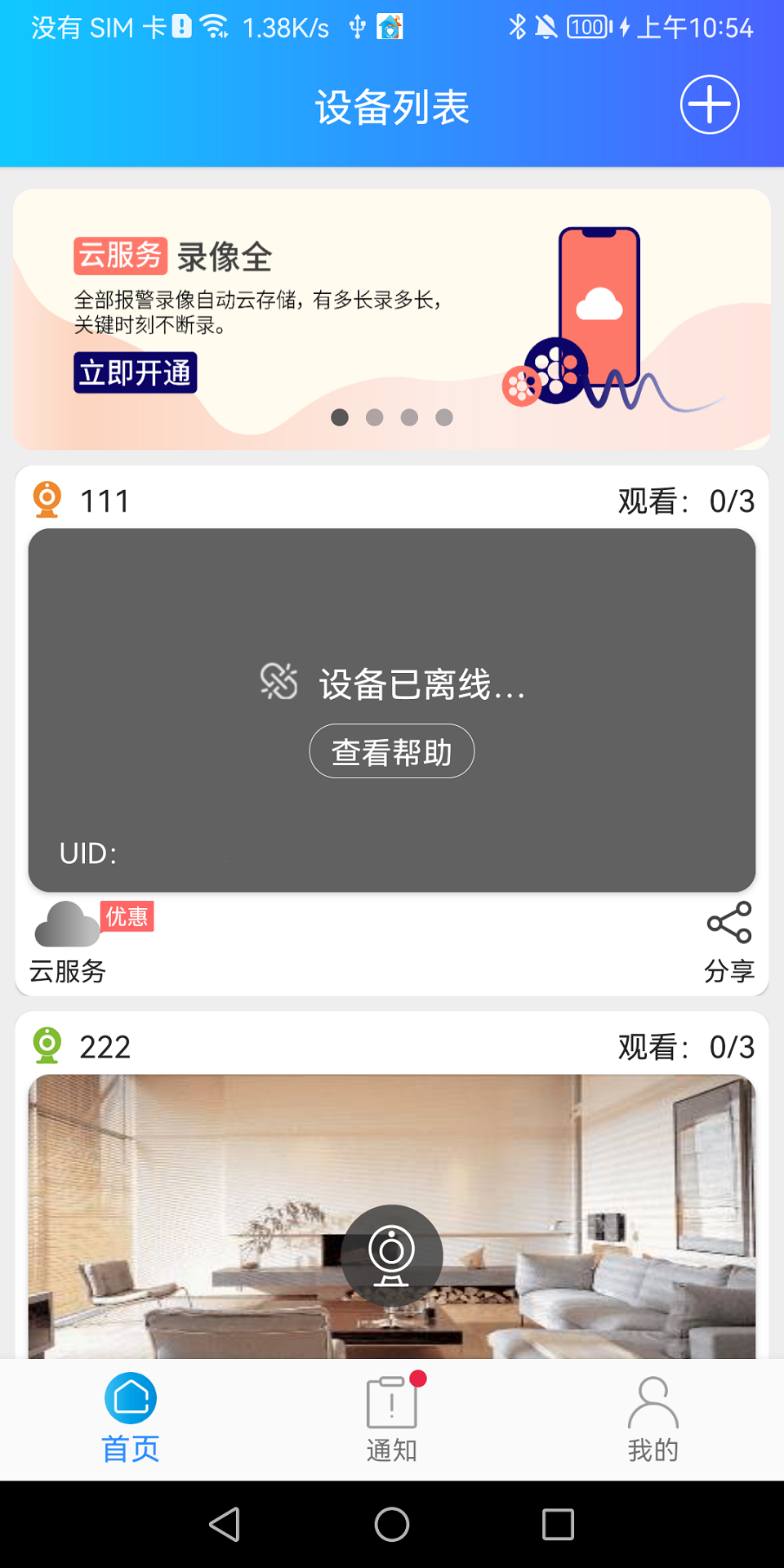
Task: Select the orange camera icon next to 111
Action: pos(47,497)
